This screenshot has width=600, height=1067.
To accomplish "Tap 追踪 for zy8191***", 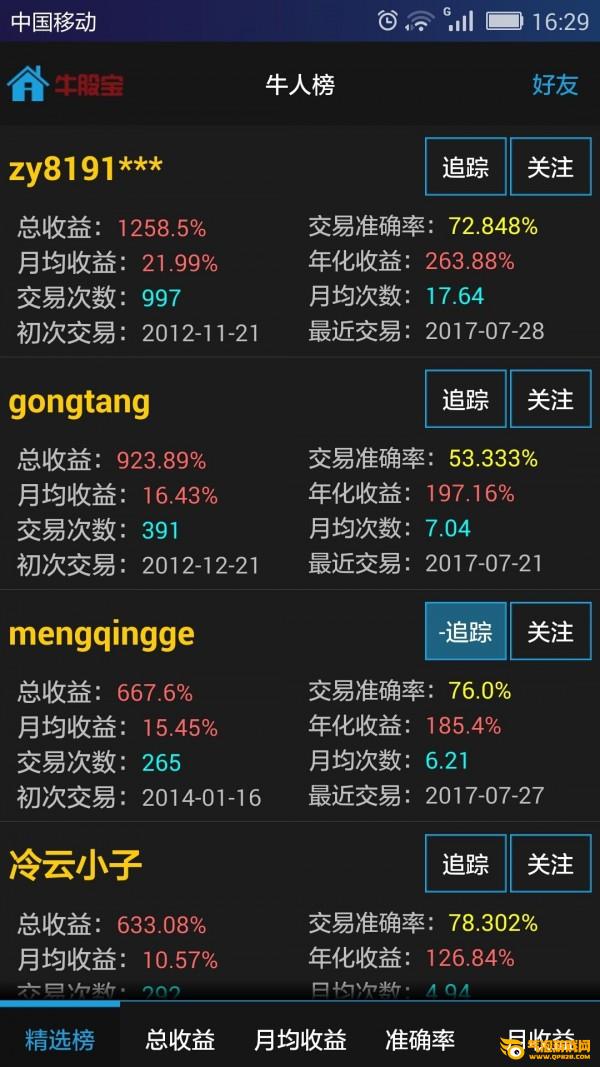I will coord(465,167).
